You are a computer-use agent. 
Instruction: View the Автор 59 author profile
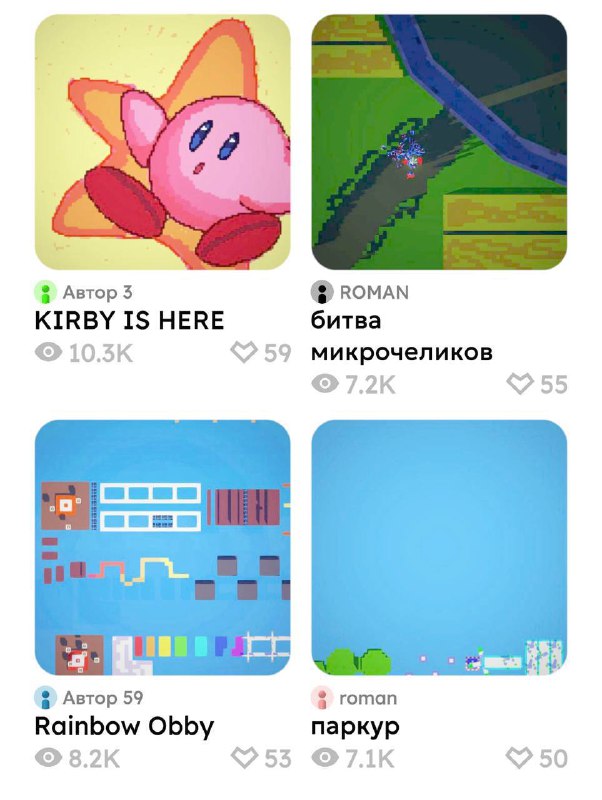point(88,697)
